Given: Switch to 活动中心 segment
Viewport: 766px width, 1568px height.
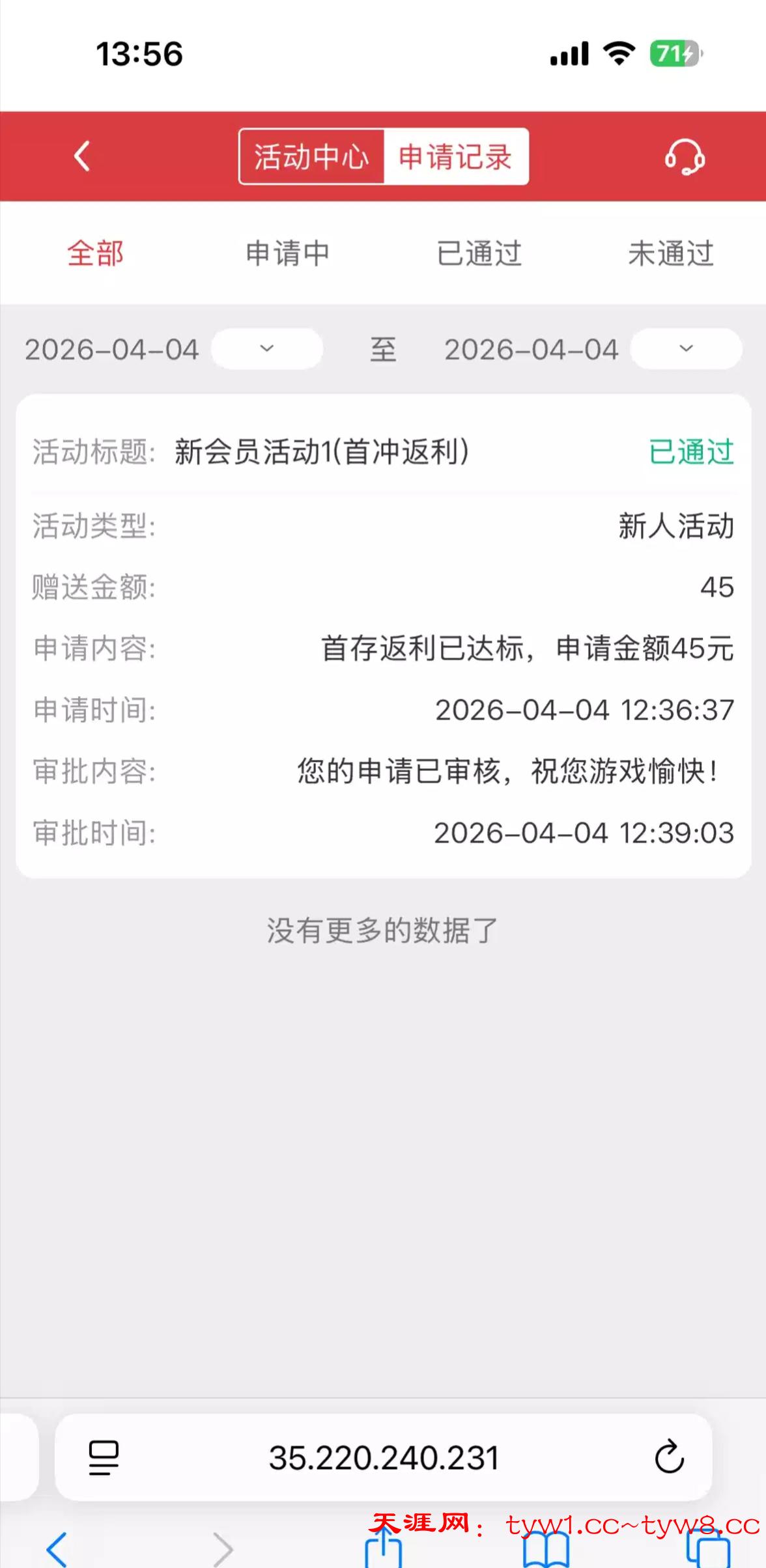Looking at the screenshot, I should [312, 157].
